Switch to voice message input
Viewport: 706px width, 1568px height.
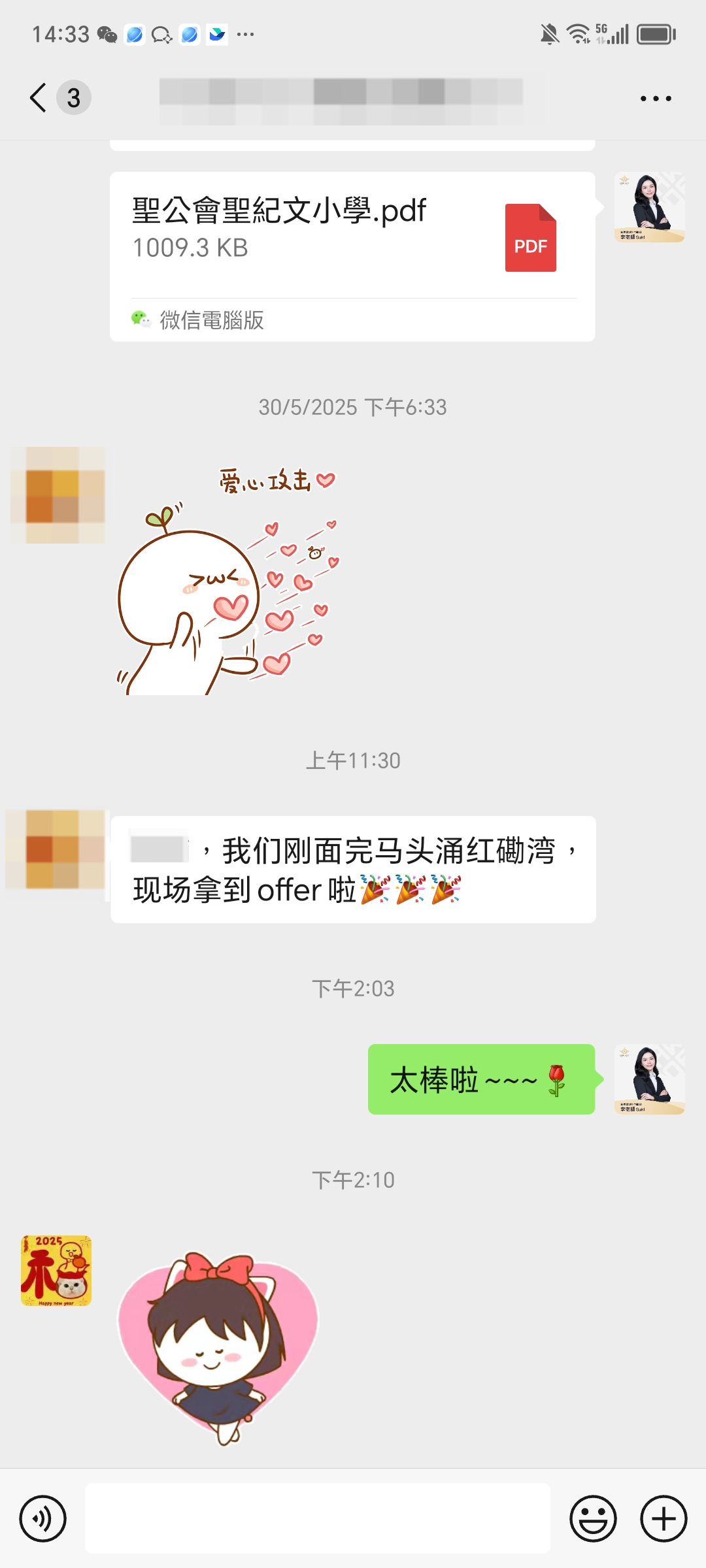[43, 1518]
